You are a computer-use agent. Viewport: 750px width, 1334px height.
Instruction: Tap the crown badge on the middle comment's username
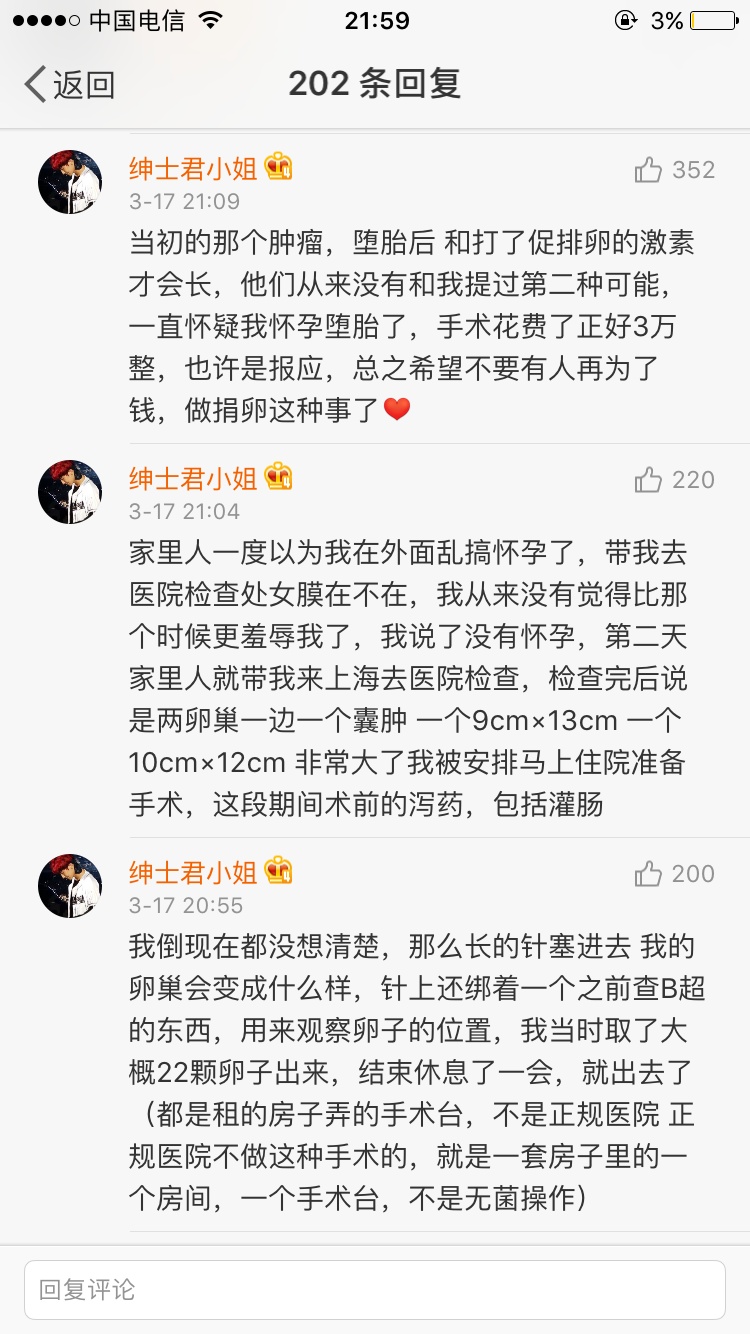(x=280, y=478)
